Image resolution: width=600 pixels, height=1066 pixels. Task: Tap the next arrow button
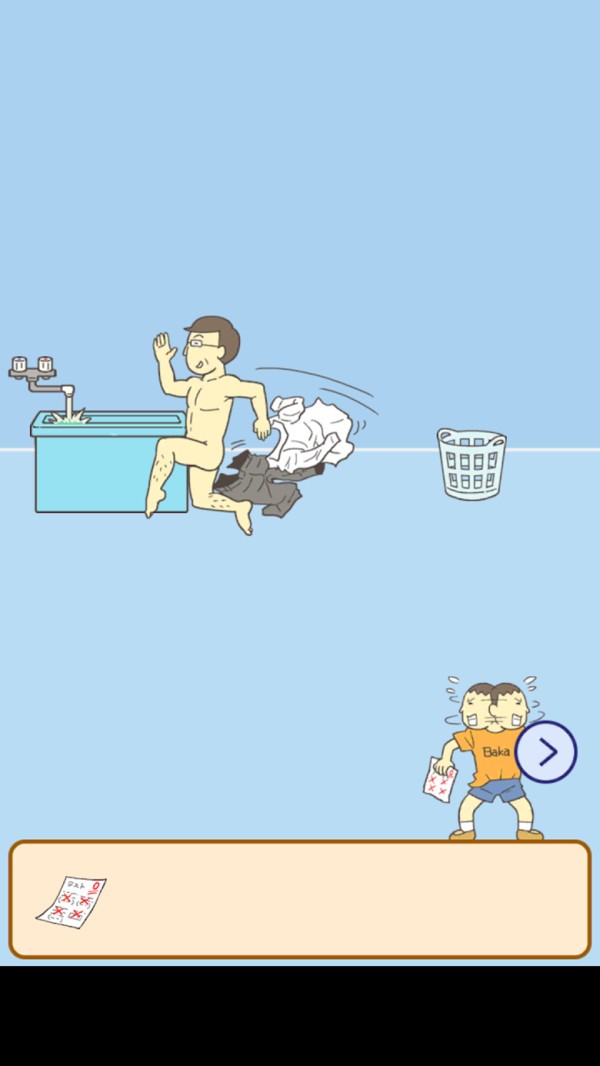546,752
